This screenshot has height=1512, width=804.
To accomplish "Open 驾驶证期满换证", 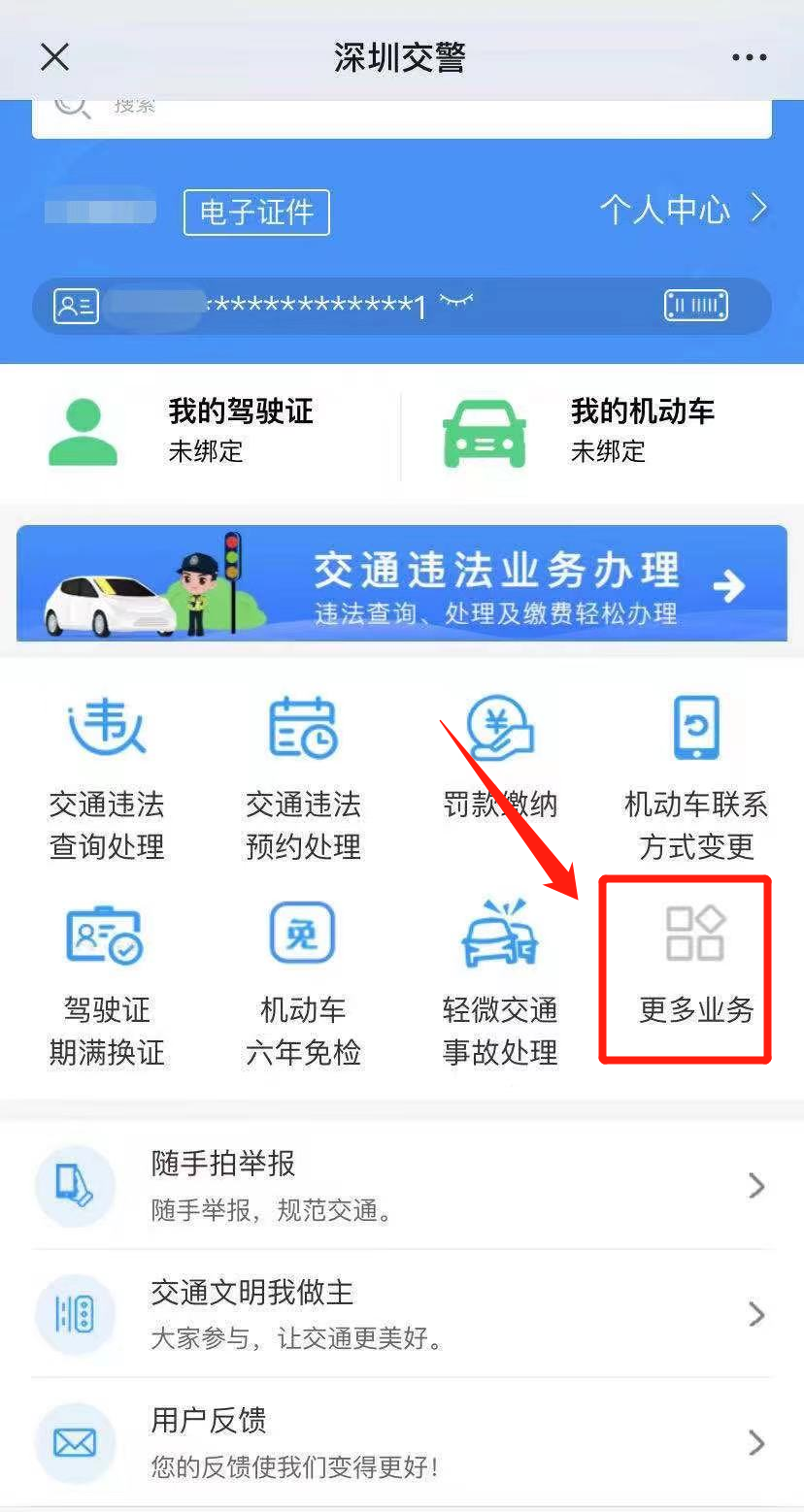I will (107, 984).
